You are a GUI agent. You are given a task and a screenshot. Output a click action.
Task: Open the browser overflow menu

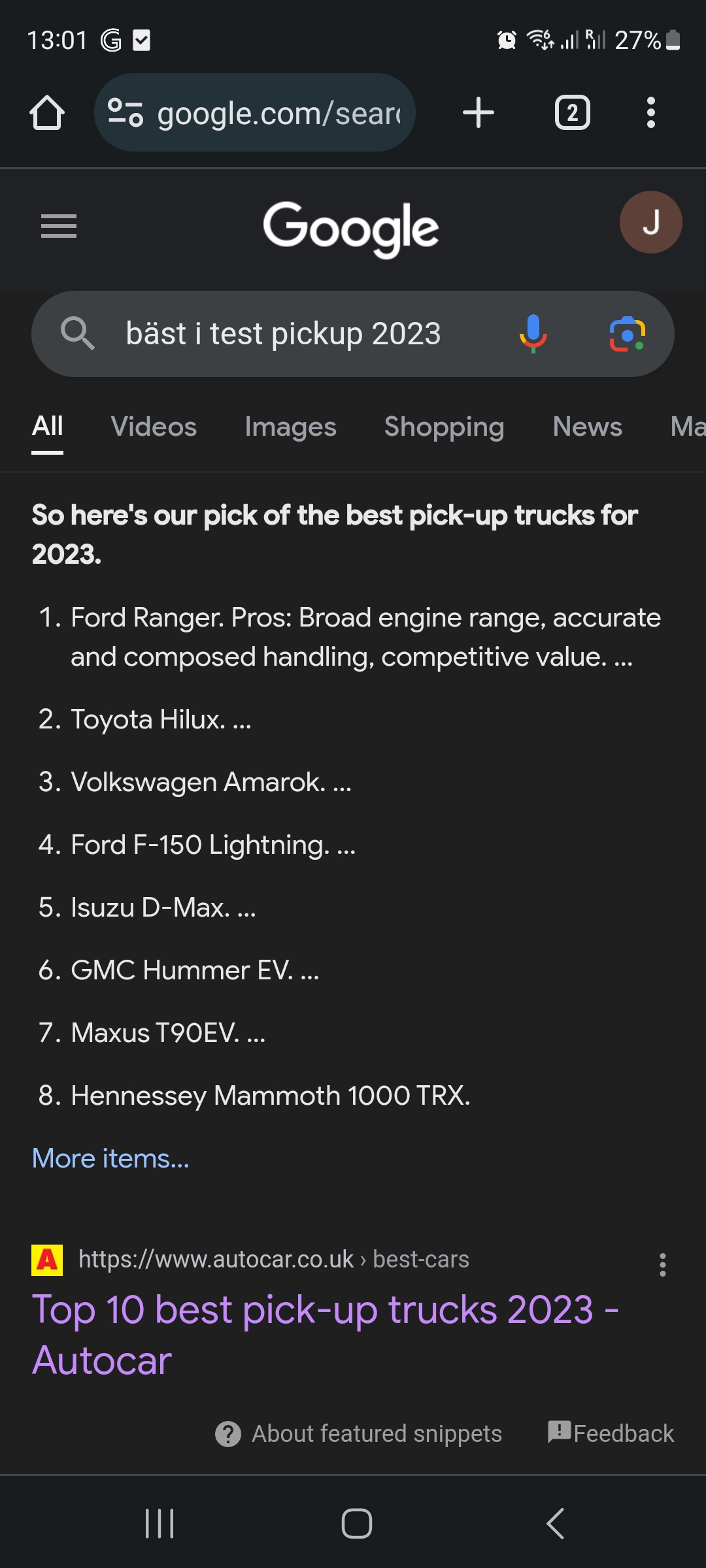coord(650,113)
